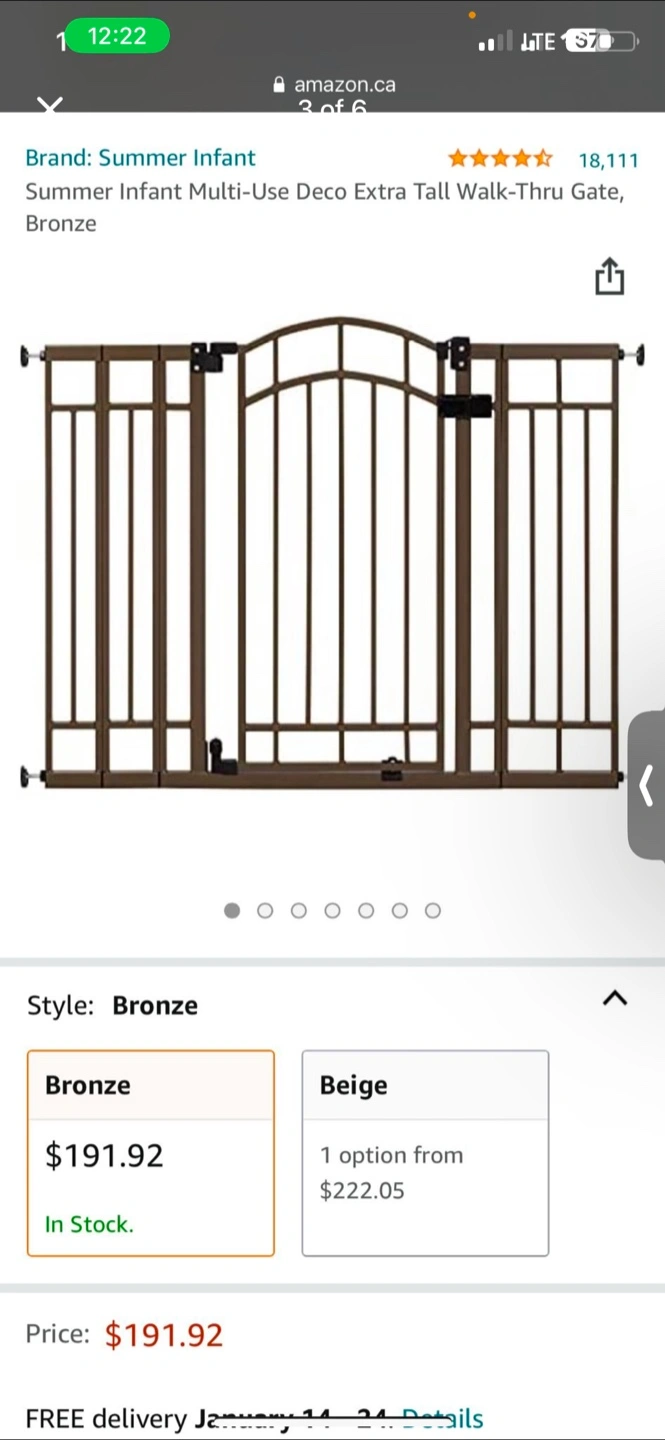
Task: Jump to the second image dot
Action: coord(265,910)
